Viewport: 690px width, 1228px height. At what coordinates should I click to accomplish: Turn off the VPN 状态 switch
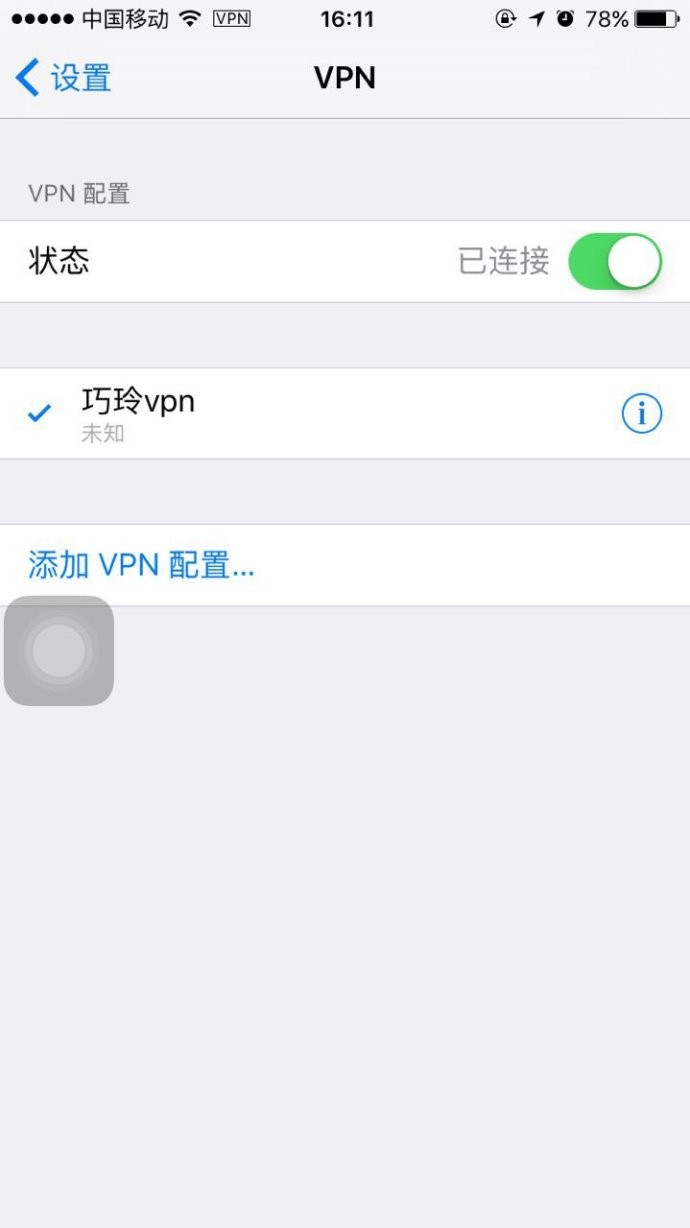coord(614,262)
